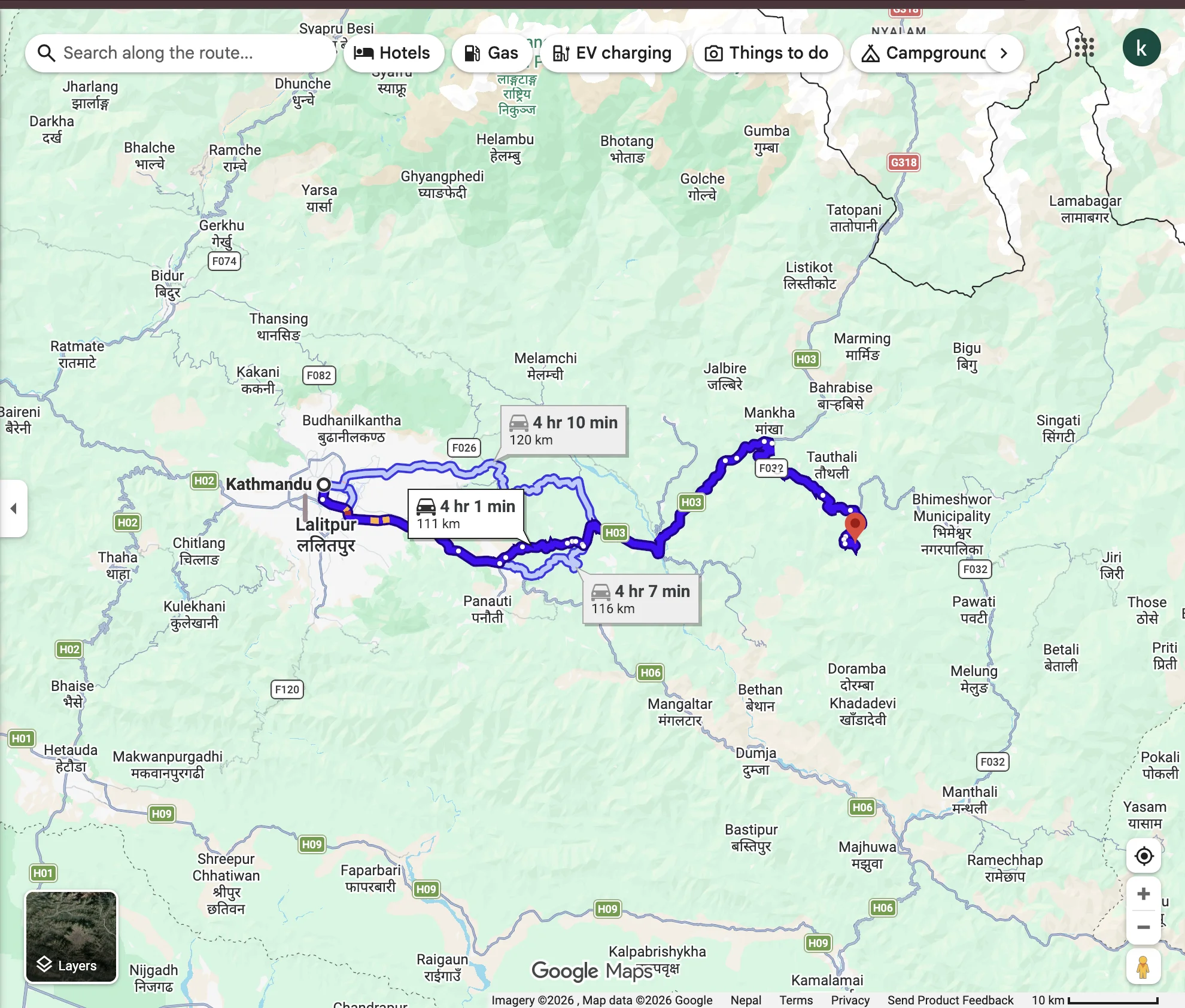Open the Layers map type switcher

pyautogui.click(x=71, y=936)
